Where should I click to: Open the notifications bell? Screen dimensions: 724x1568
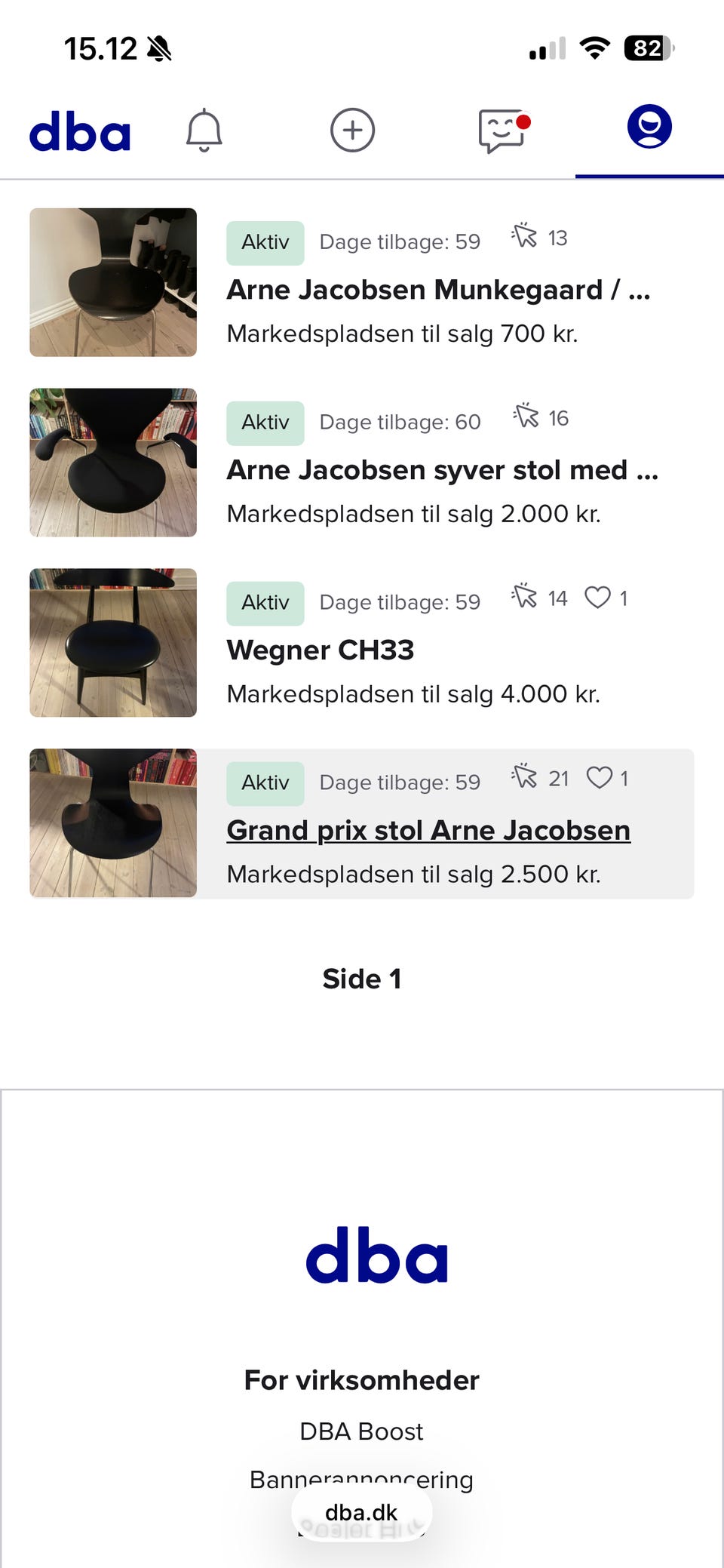[204, 130]
